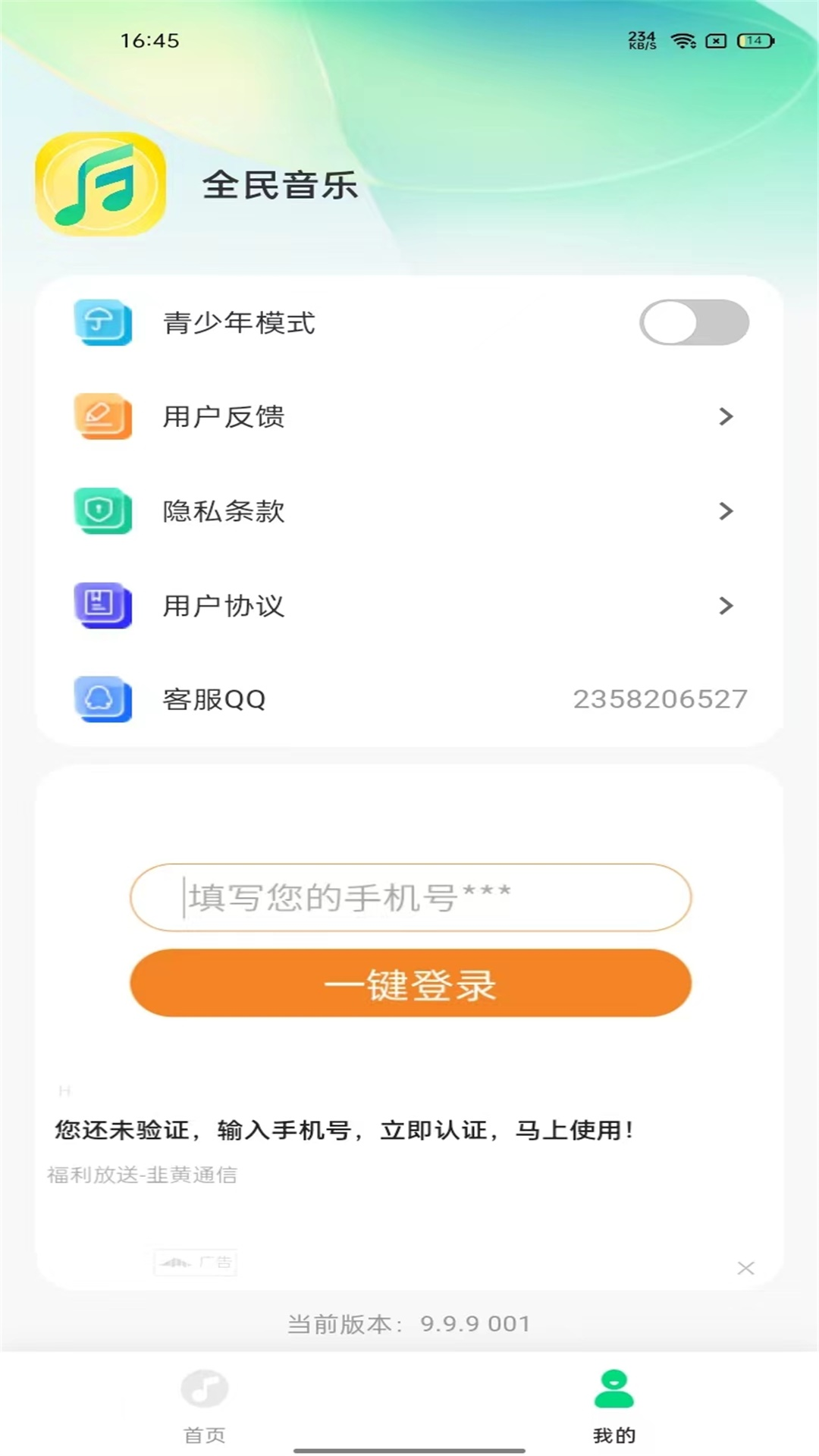The width and height of the screenshot is (819, 1456).
Task: Toggle the teen mode switch off
Action: [x=694, y=322]
